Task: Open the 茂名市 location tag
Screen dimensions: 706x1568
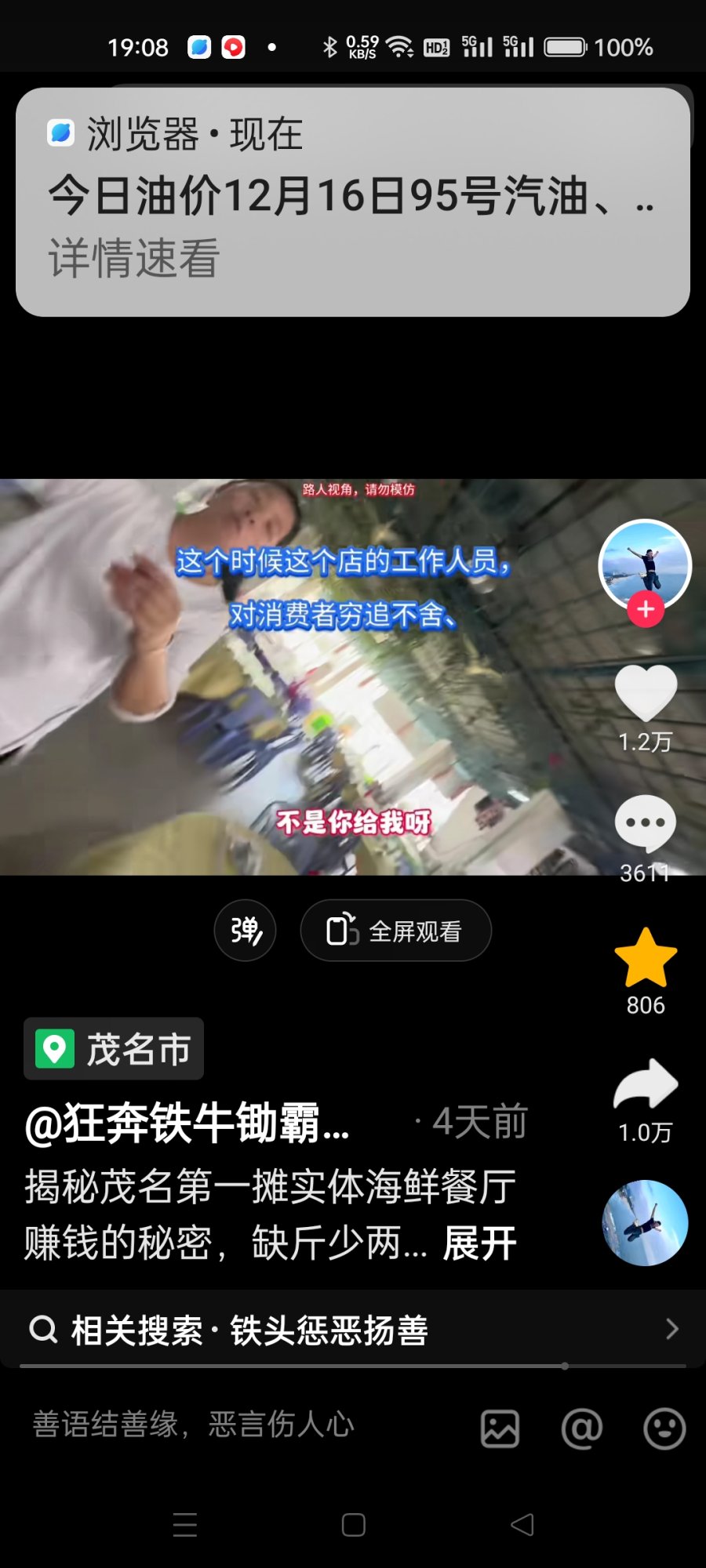Action: point(114,1049)
